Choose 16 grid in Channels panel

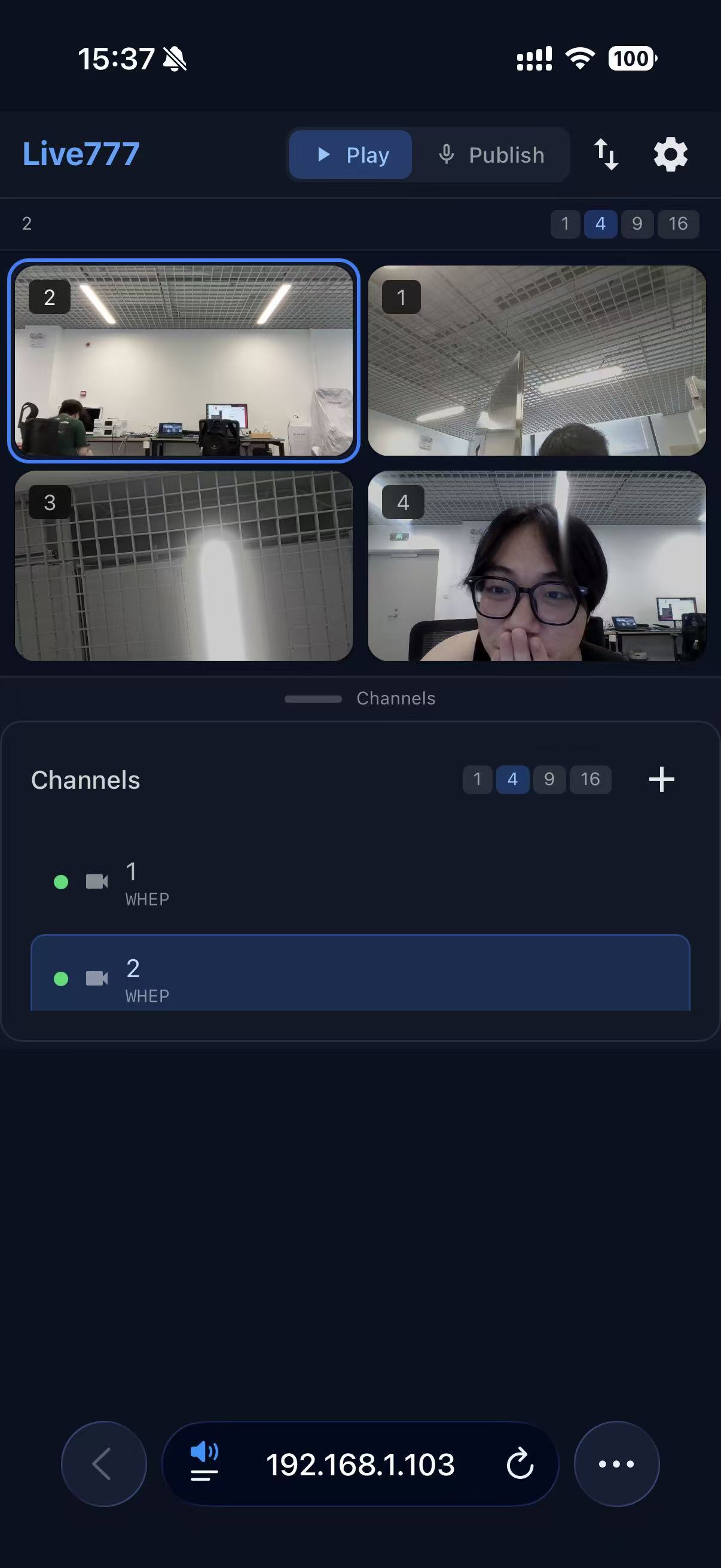coord(590,780)
